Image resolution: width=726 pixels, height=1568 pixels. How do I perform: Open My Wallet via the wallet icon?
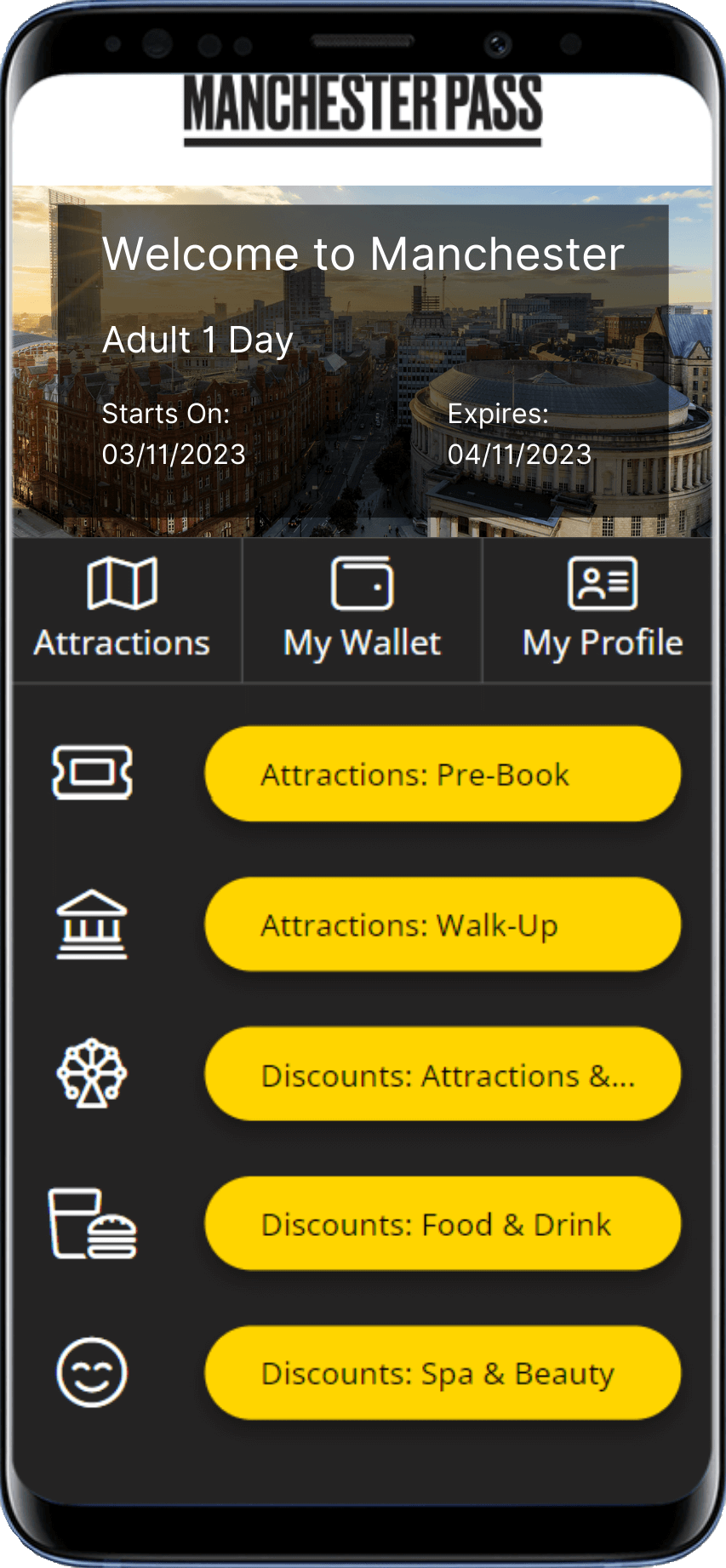click(361, 583)
